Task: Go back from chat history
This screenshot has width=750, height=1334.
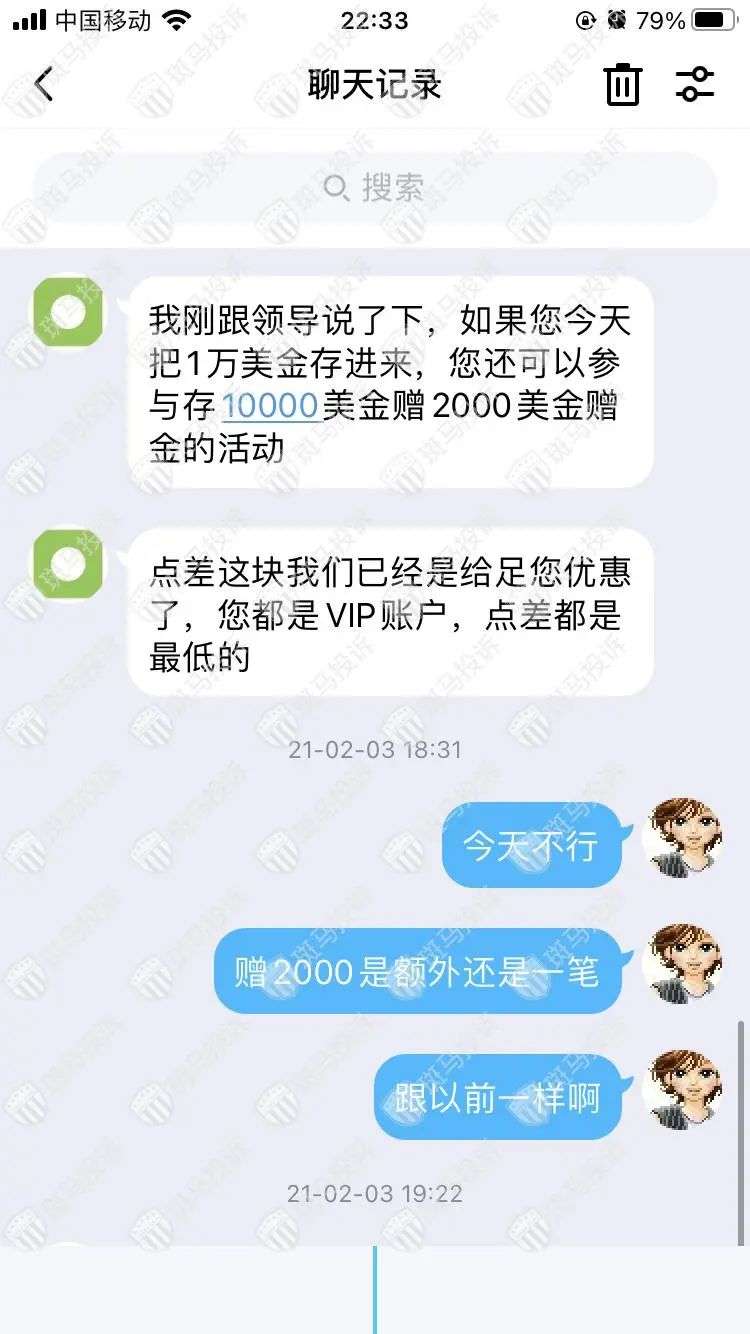Action: pos(43,85)
